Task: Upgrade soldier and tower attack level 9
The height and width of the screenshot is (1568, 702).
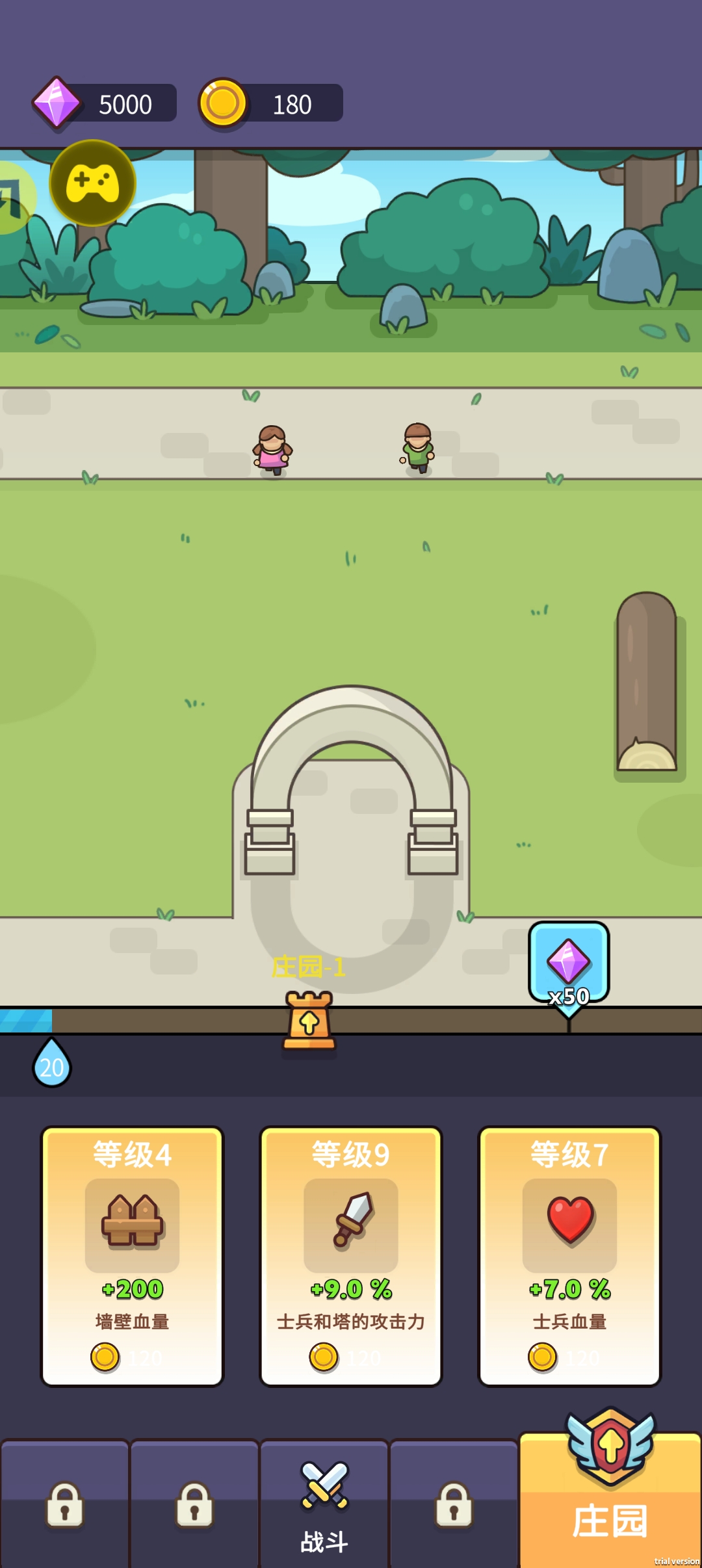Action: point(350,1256)
